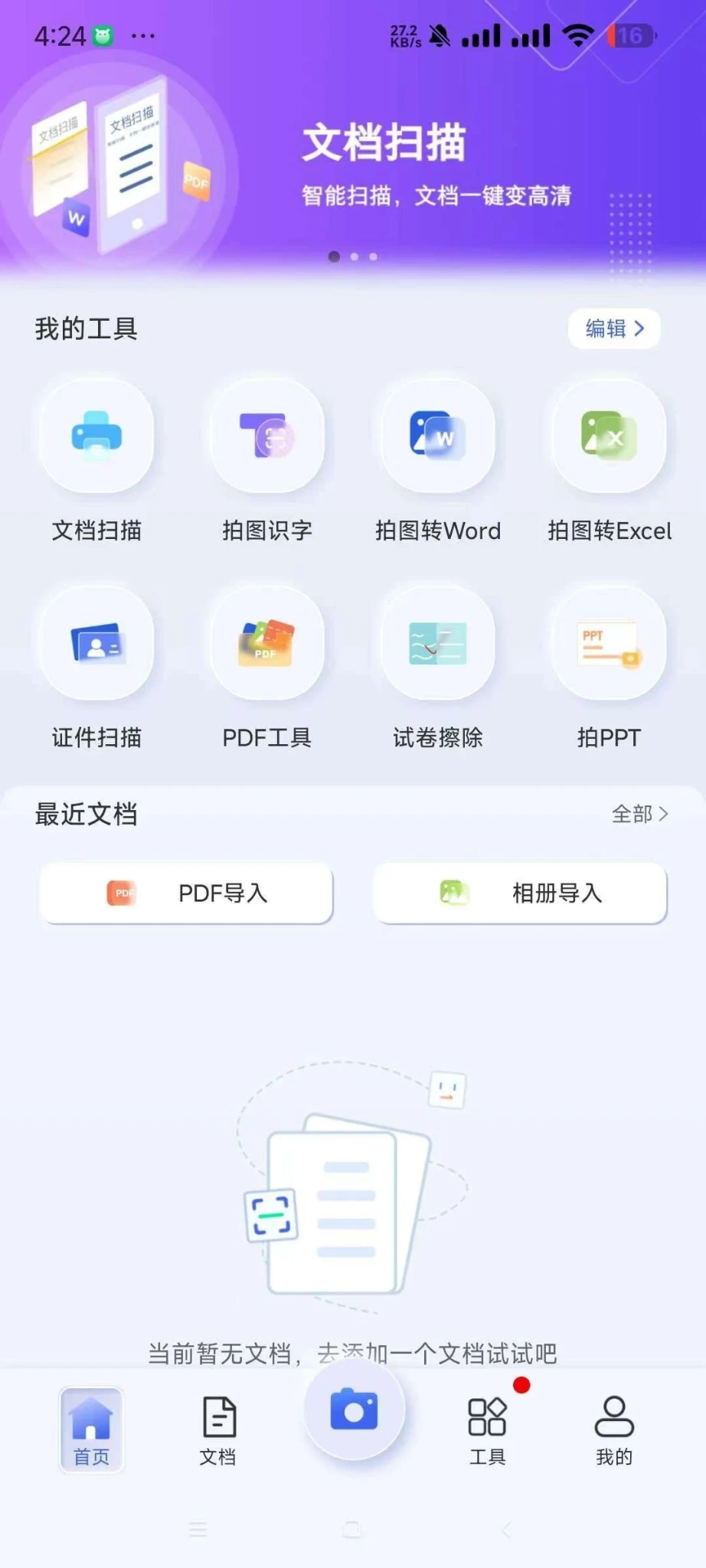Launch 拍图识字 text recognition

[267, 437]
